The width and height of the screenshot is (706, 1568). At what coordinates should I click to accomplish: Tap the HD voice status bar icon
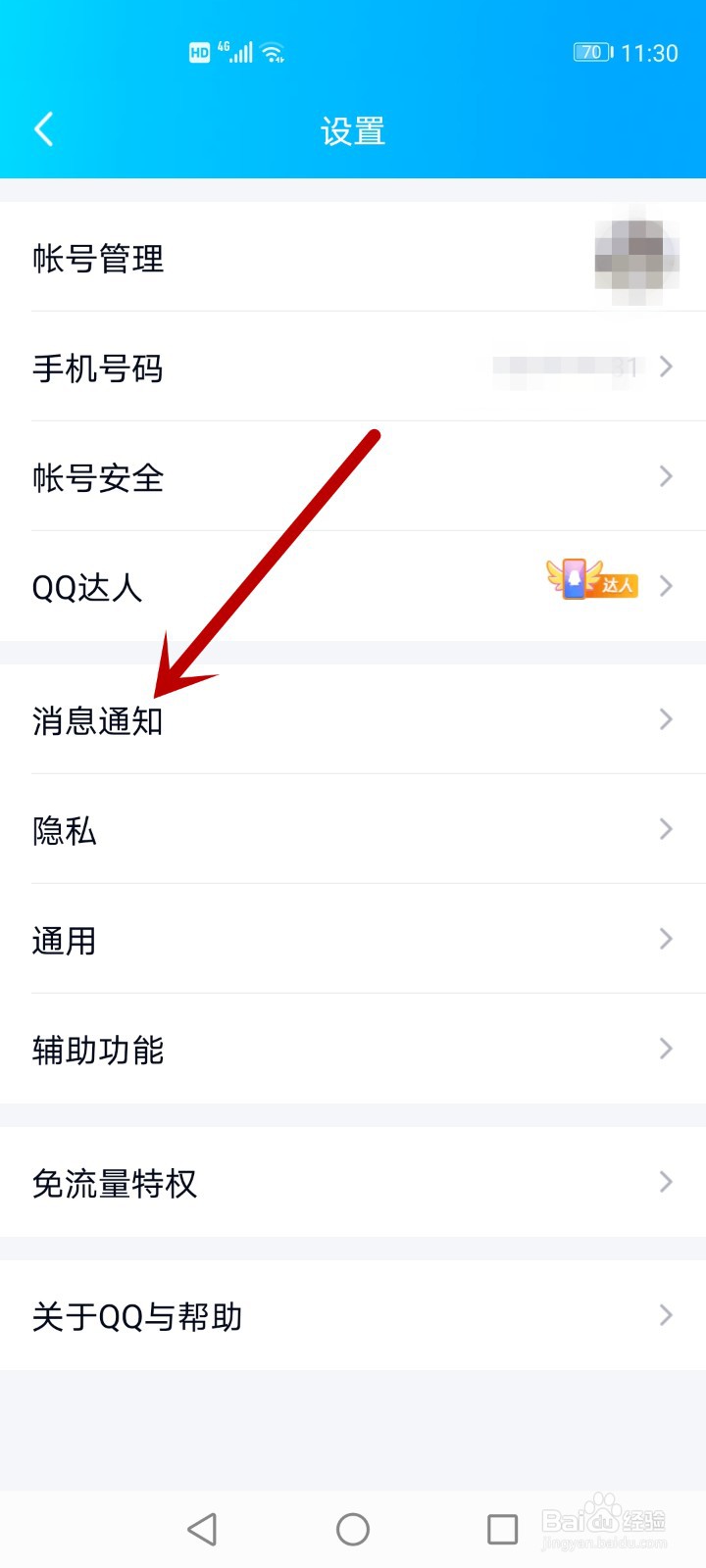[x=198, y=52]
